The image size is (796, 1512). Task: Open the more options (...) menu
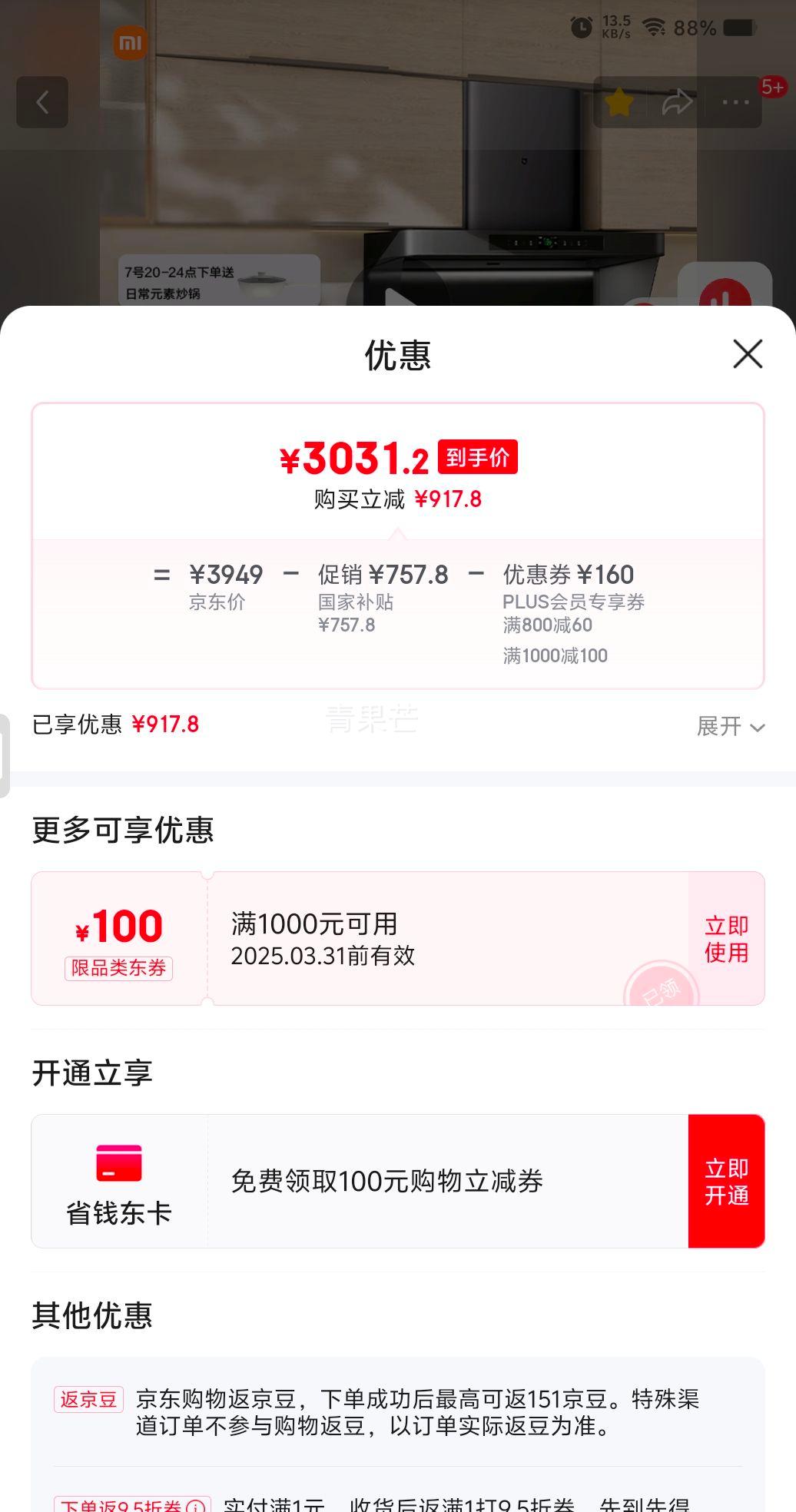coord(733,102)
